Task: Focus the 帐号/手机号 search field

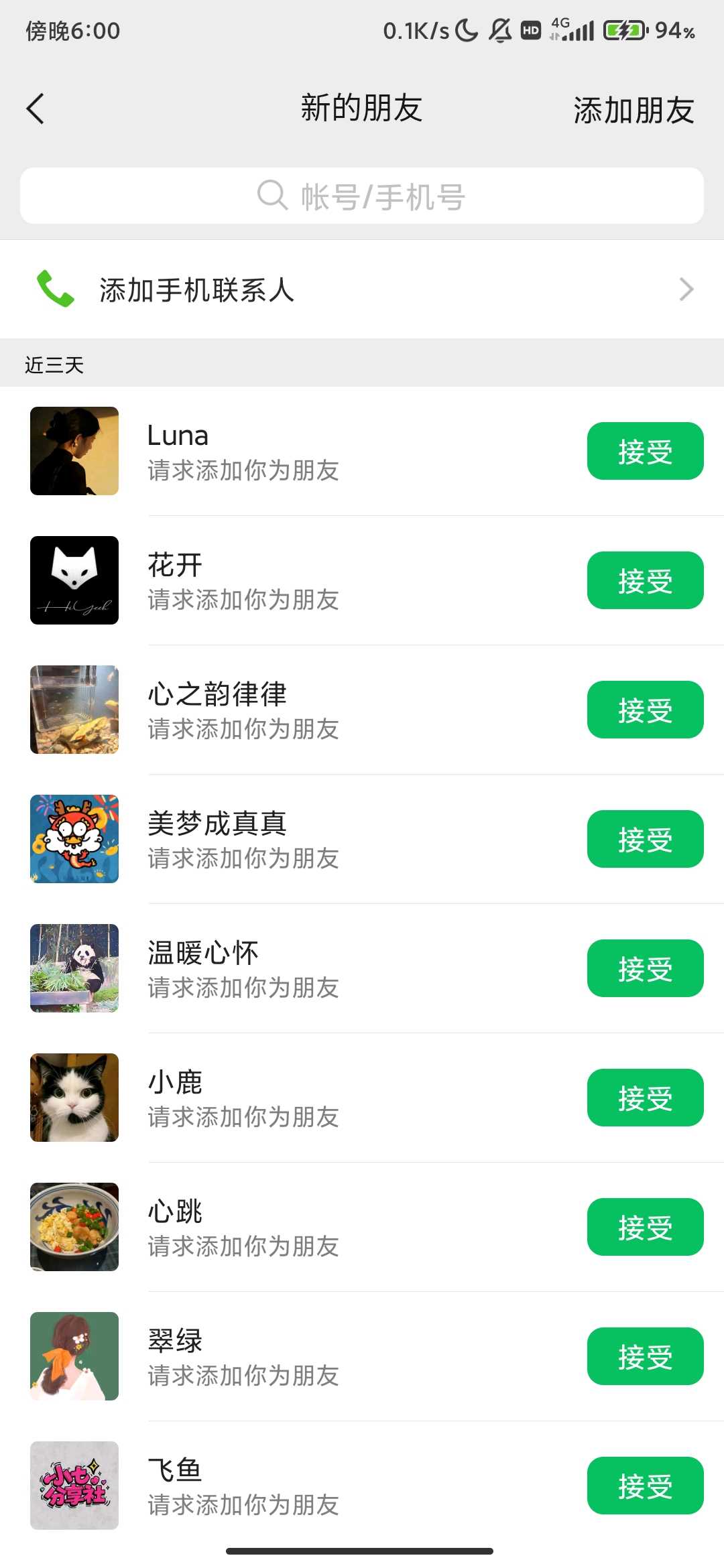Action: click(362, 196)
